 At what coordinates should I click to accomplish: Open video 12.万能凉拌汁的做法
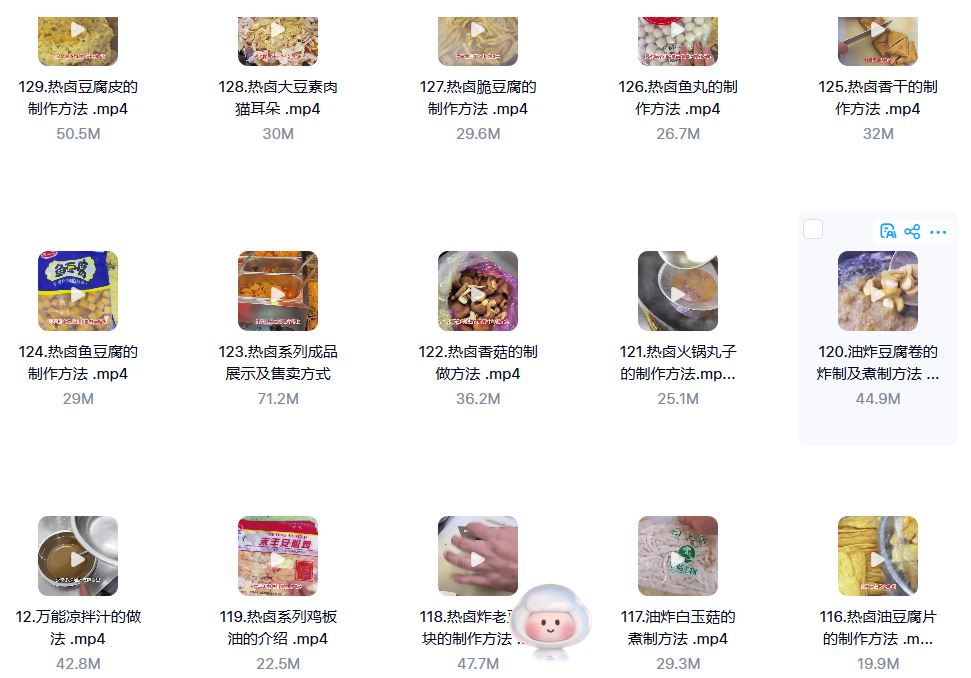(x=78, y=556)
